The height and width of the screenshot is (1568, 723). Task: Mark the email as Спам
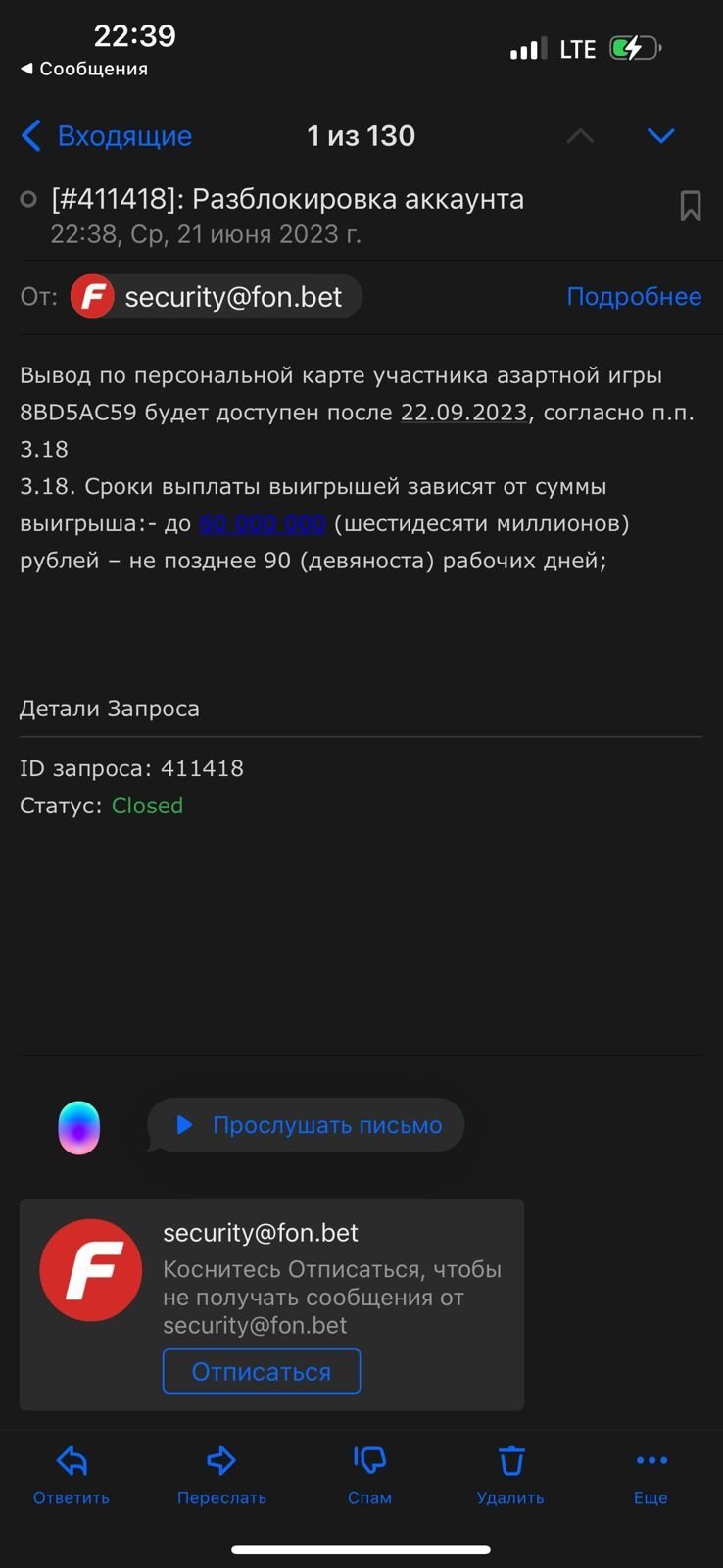pyautogui.click(x=369, y=1473)
